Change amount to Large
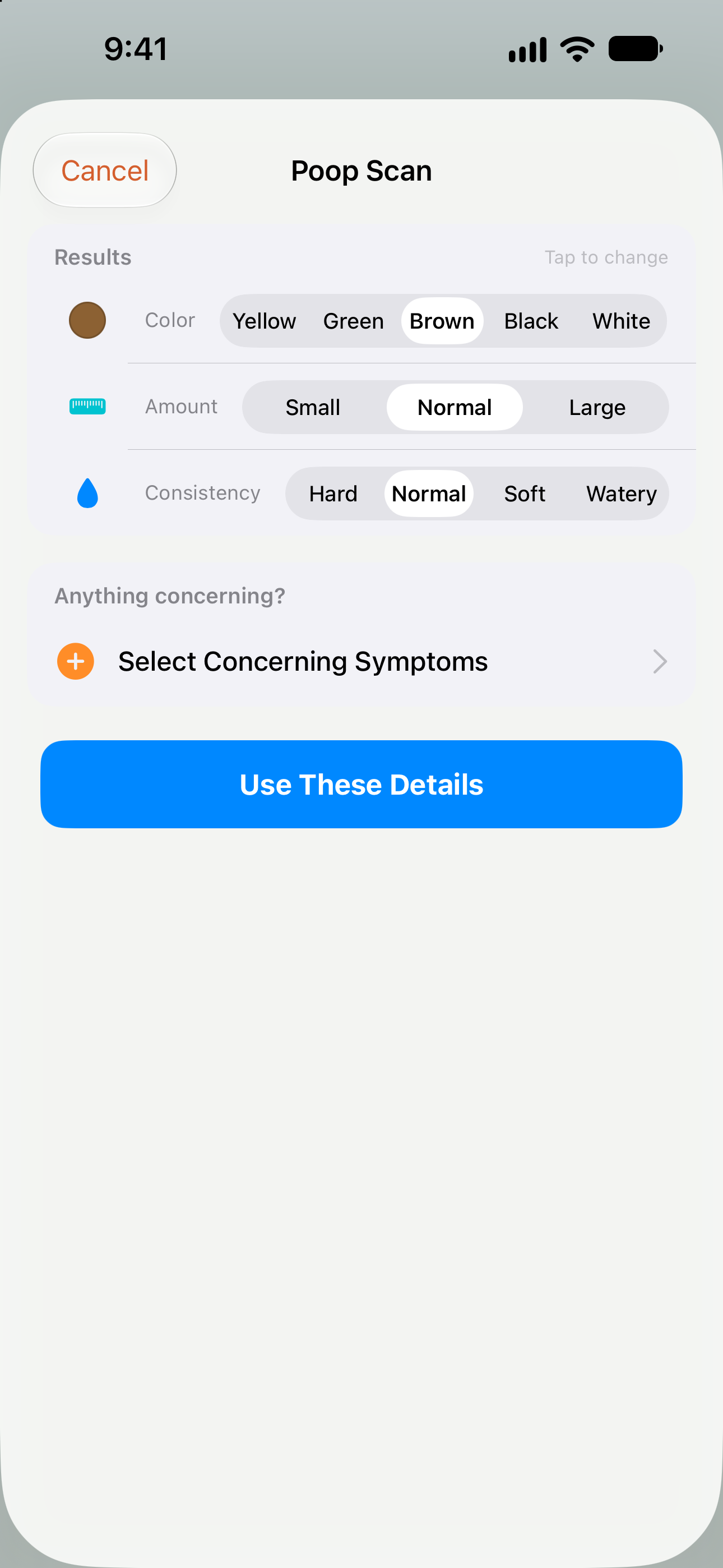723x1568 pixels. pyautogui.click(x=597, y=407)
